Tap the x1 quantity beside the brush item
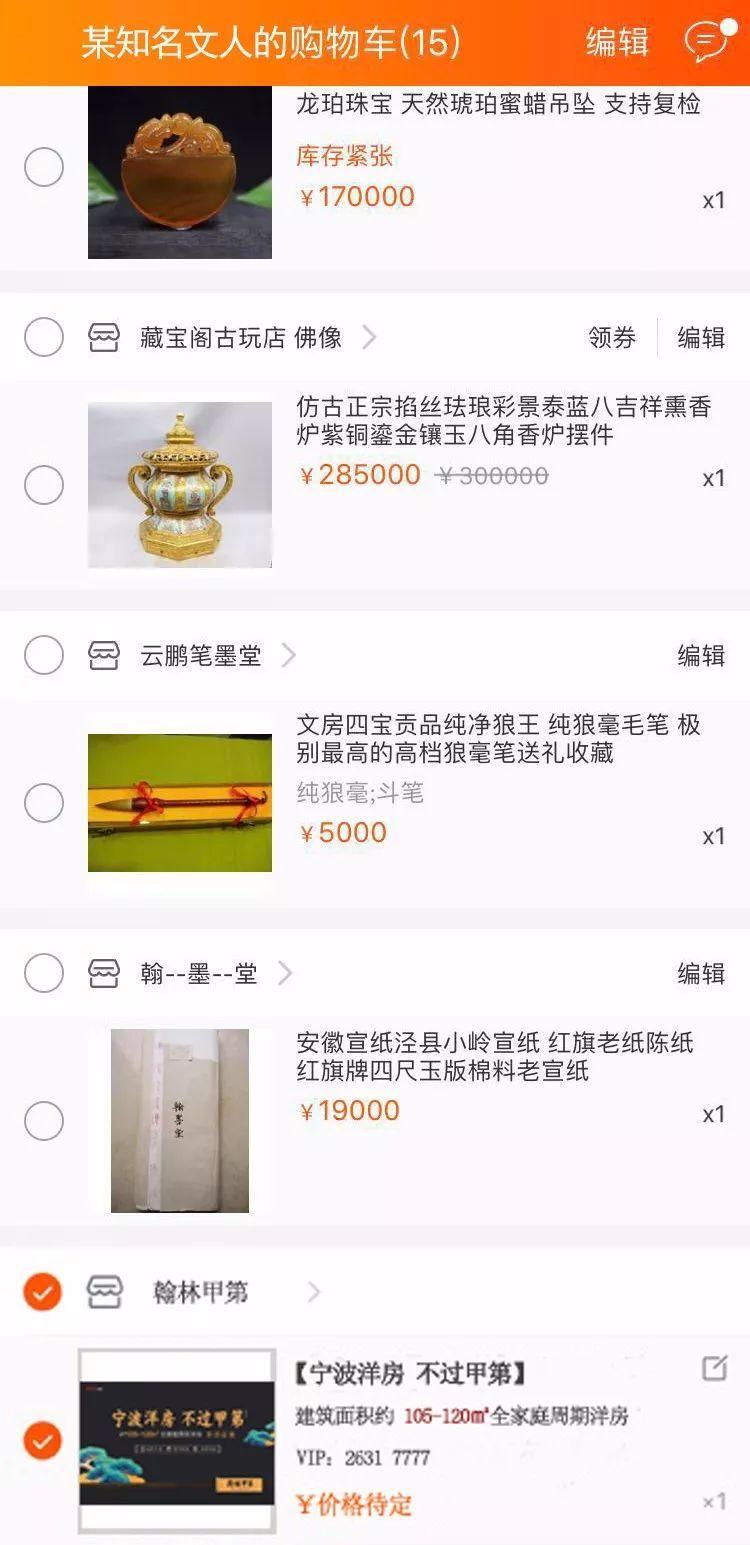 click(x=713, y=833)
